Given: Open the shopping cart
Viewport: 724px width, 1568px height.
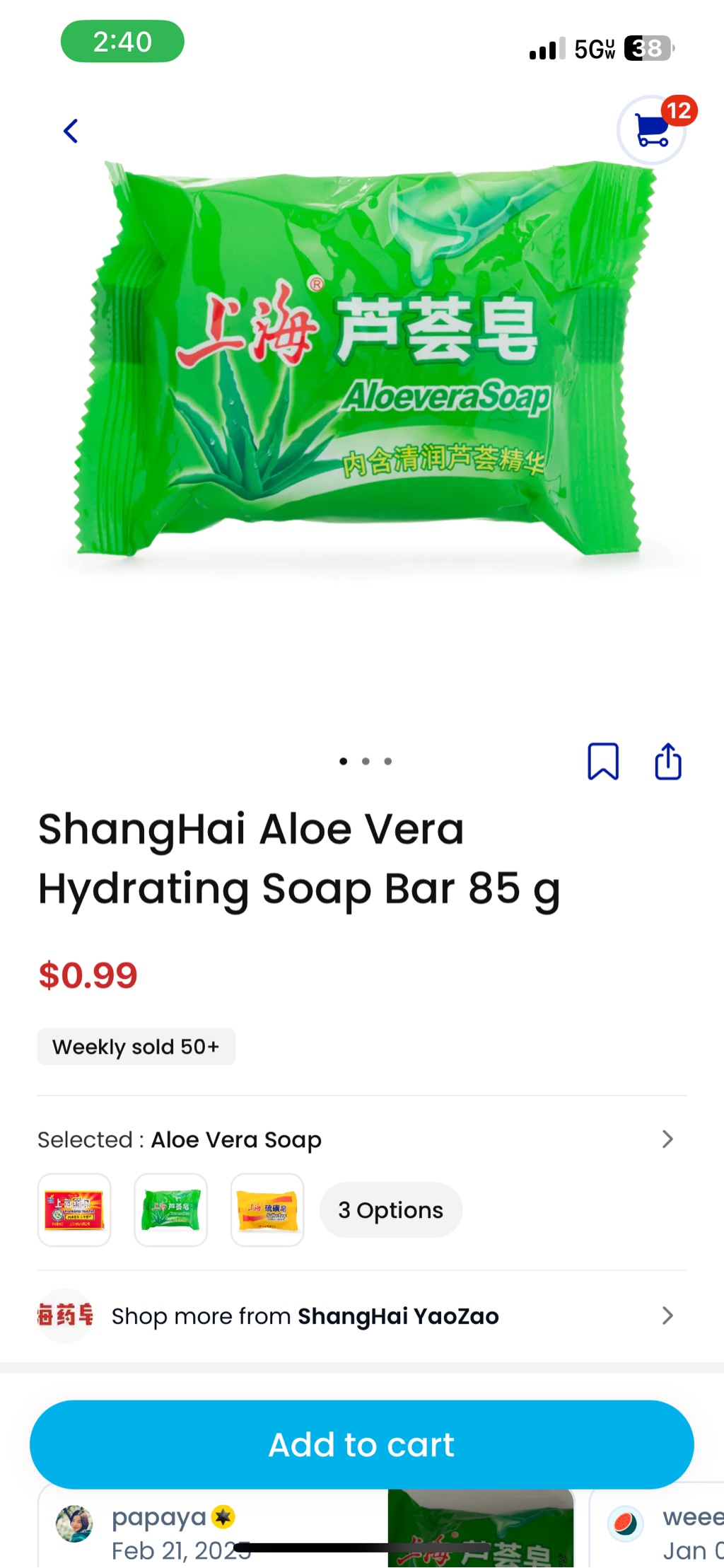Looking at the screenshot, I should pyautogui.click(x=651, y=129).
